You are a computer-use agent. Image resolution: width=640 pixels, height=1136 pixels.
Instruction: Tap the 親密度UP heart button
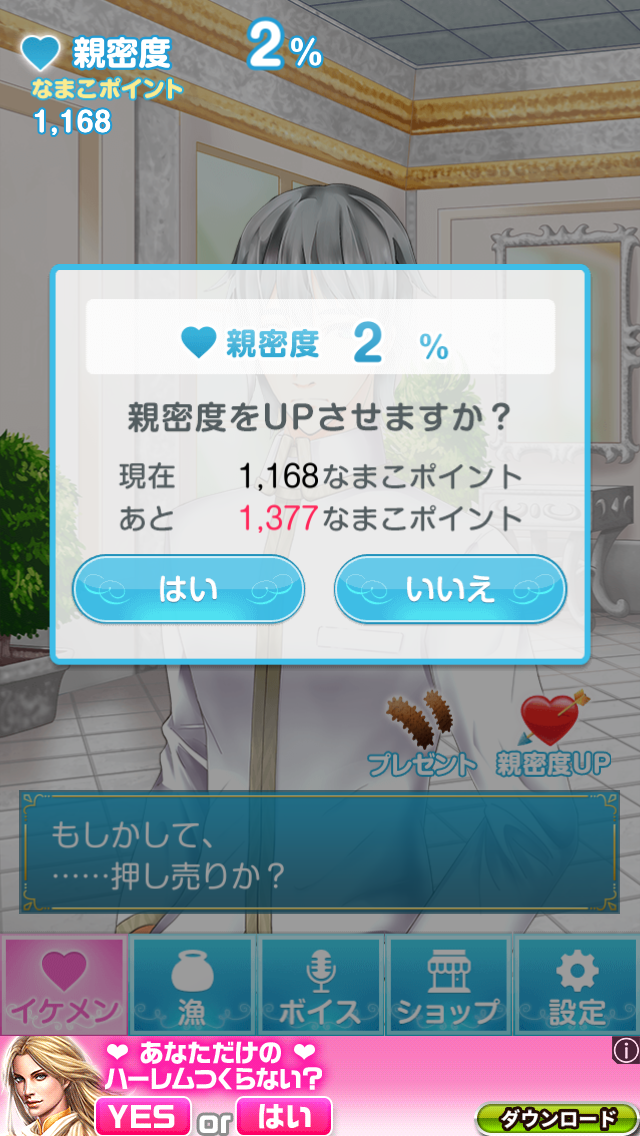[553, 735]
